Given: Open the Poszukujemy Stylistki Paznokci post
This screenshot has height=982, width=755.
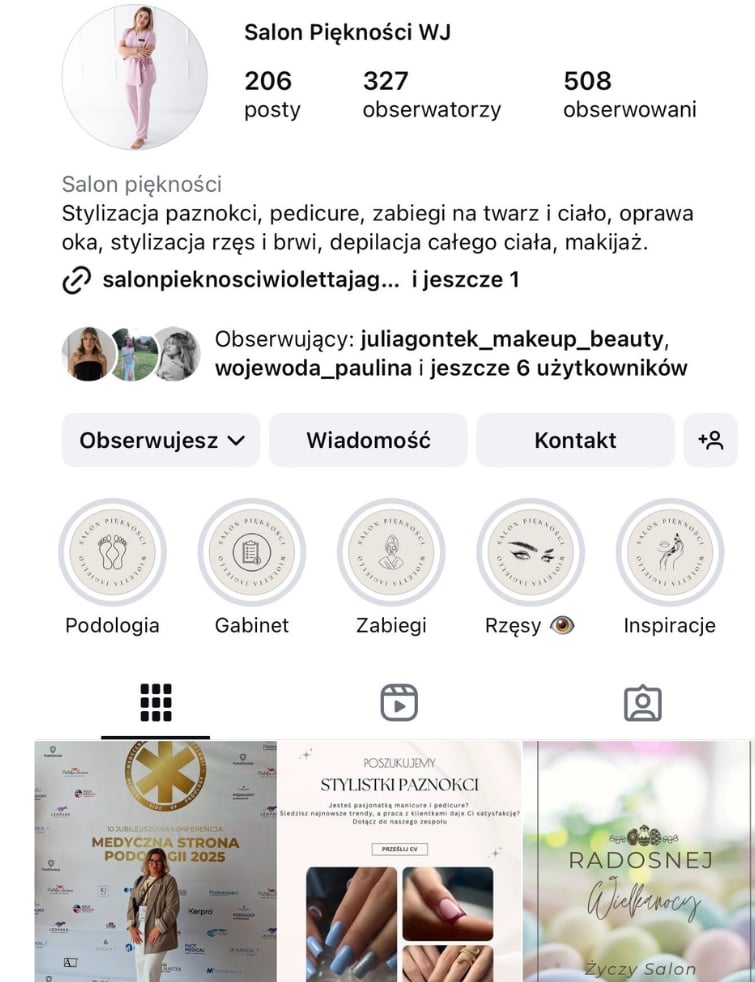Looking at the screenshot, I should click(399, 861).
